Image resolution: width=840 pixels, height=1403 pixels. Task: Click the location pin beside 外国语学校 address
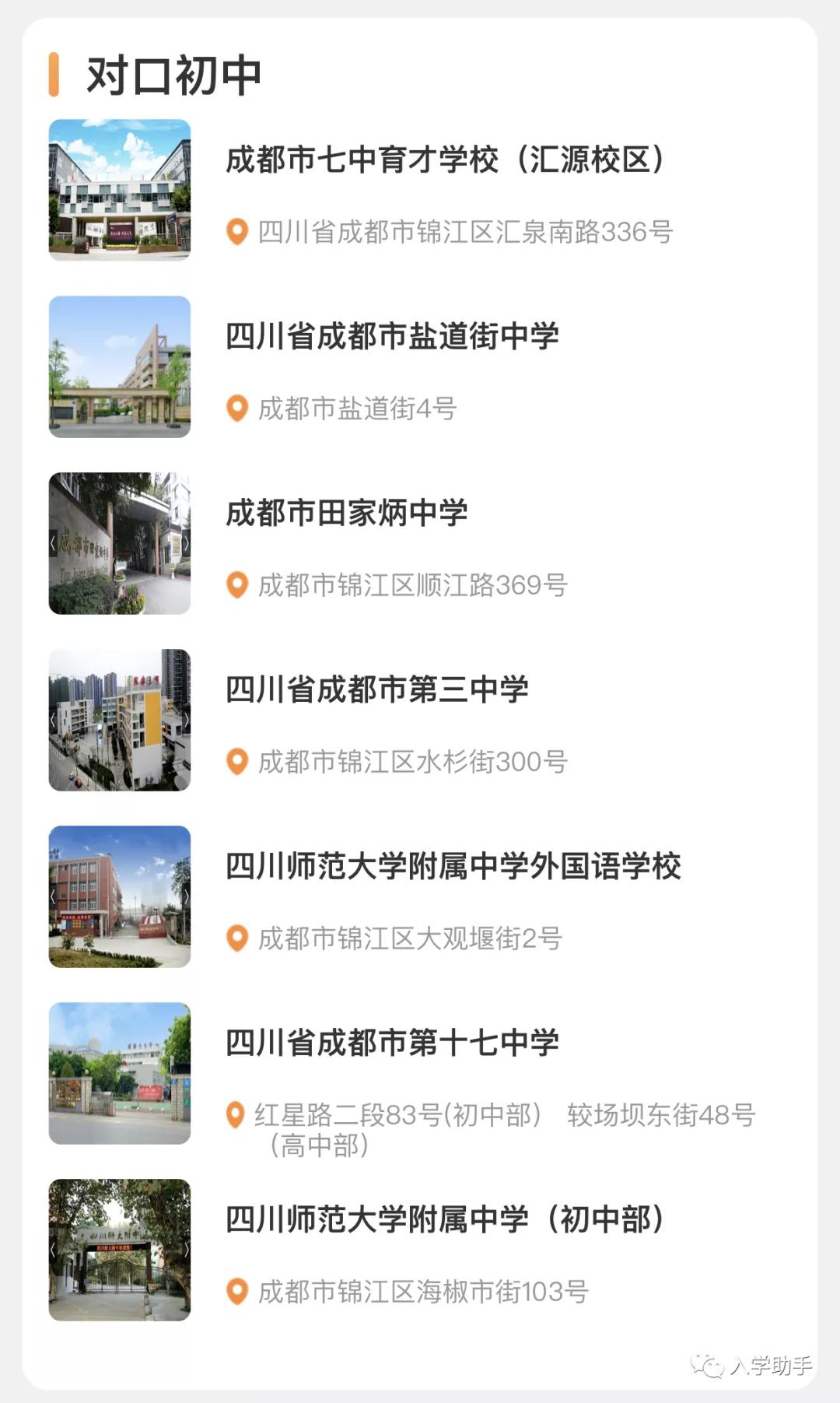(235, 939)
